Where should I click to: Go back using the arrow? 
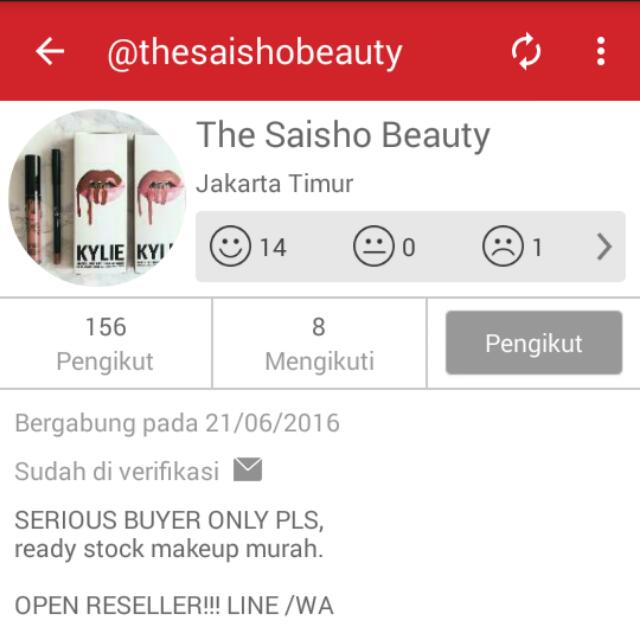pos(49,52)
